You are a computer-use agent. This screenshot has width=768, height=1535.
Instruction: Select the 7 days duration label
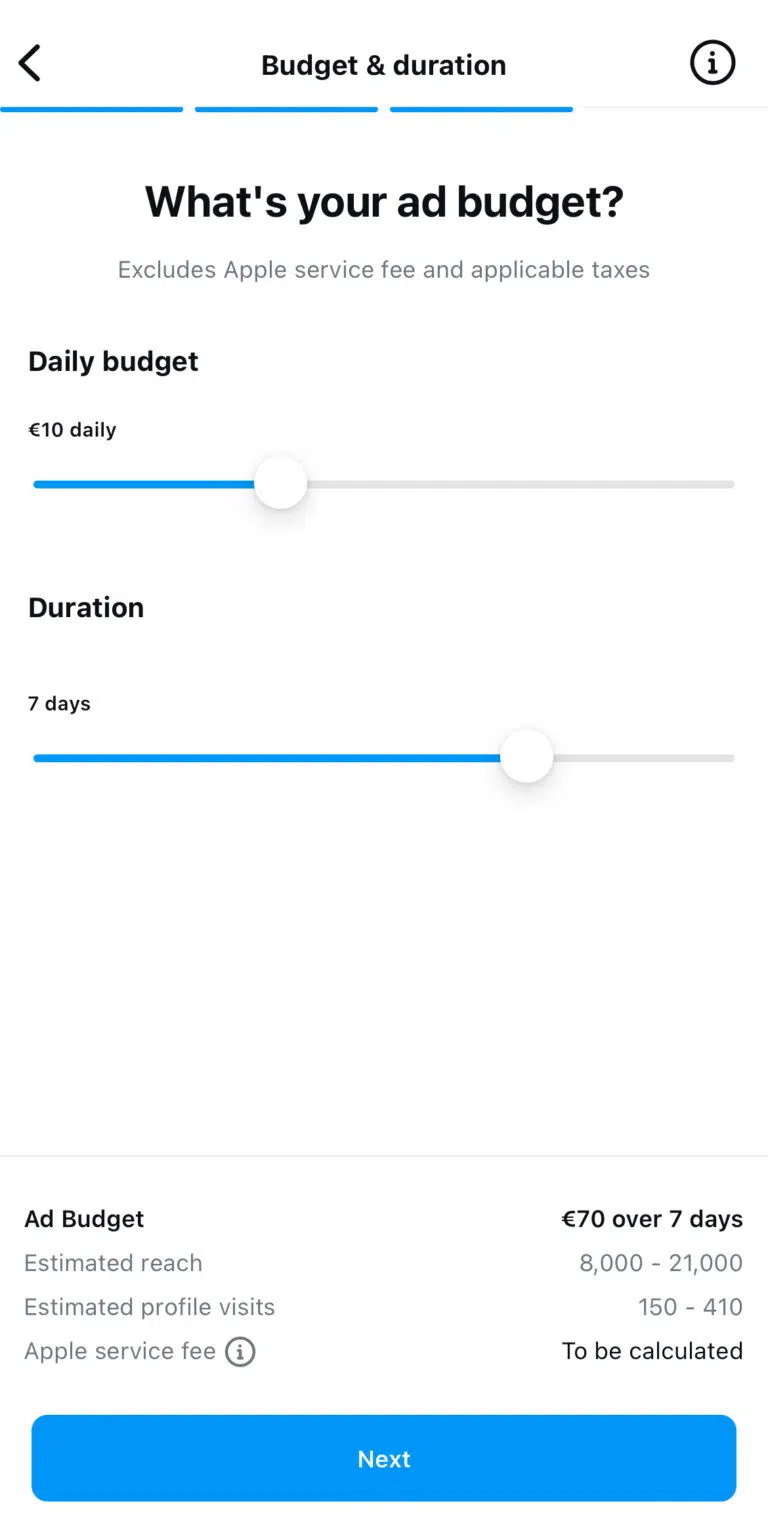pyautogui.click(x=59, y=703)
